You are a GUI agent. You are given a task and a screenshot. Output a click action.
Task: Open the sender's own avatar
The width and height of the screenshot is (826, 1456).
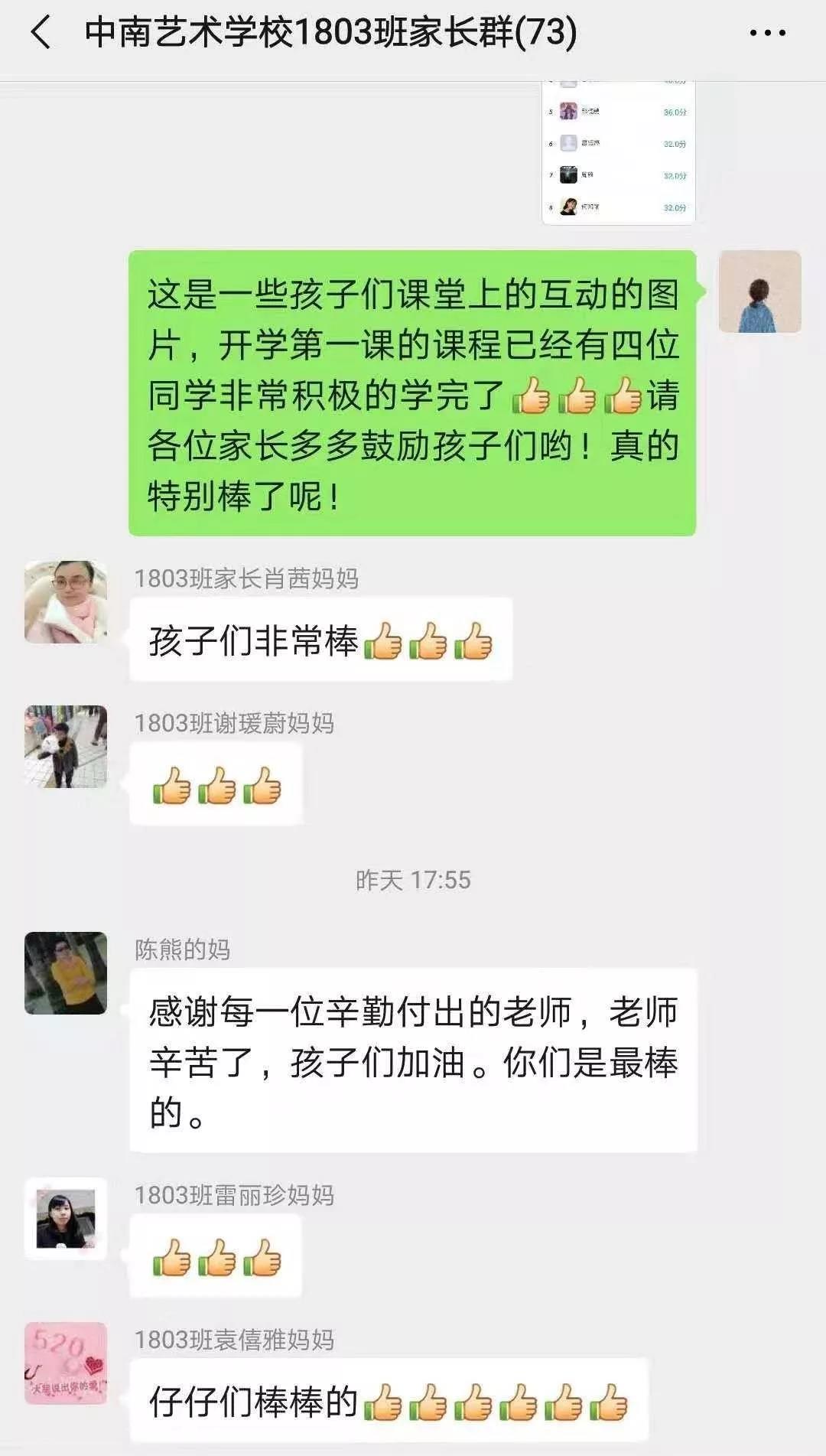pos(759,292)
